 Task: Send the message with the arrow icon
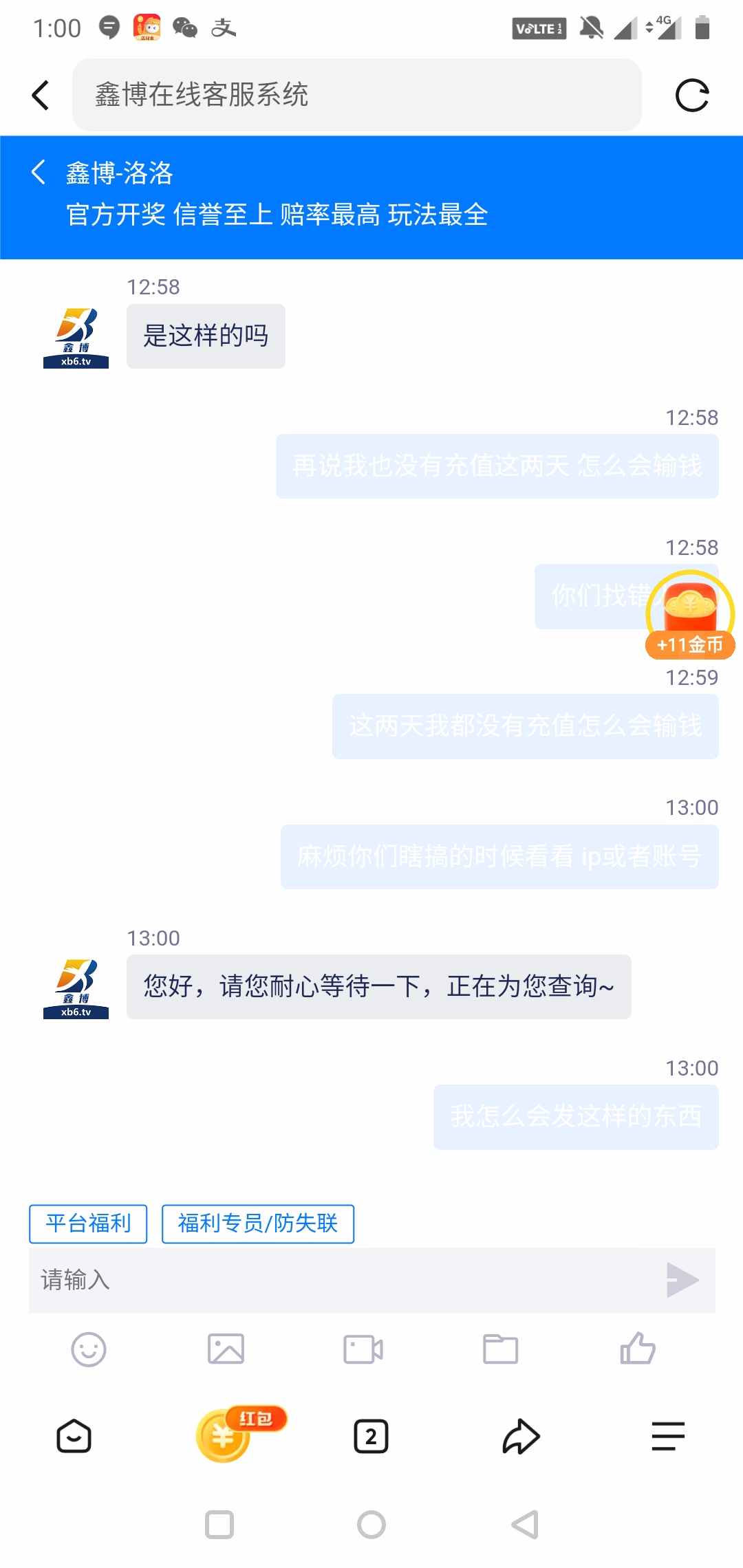click(682, 1280)
